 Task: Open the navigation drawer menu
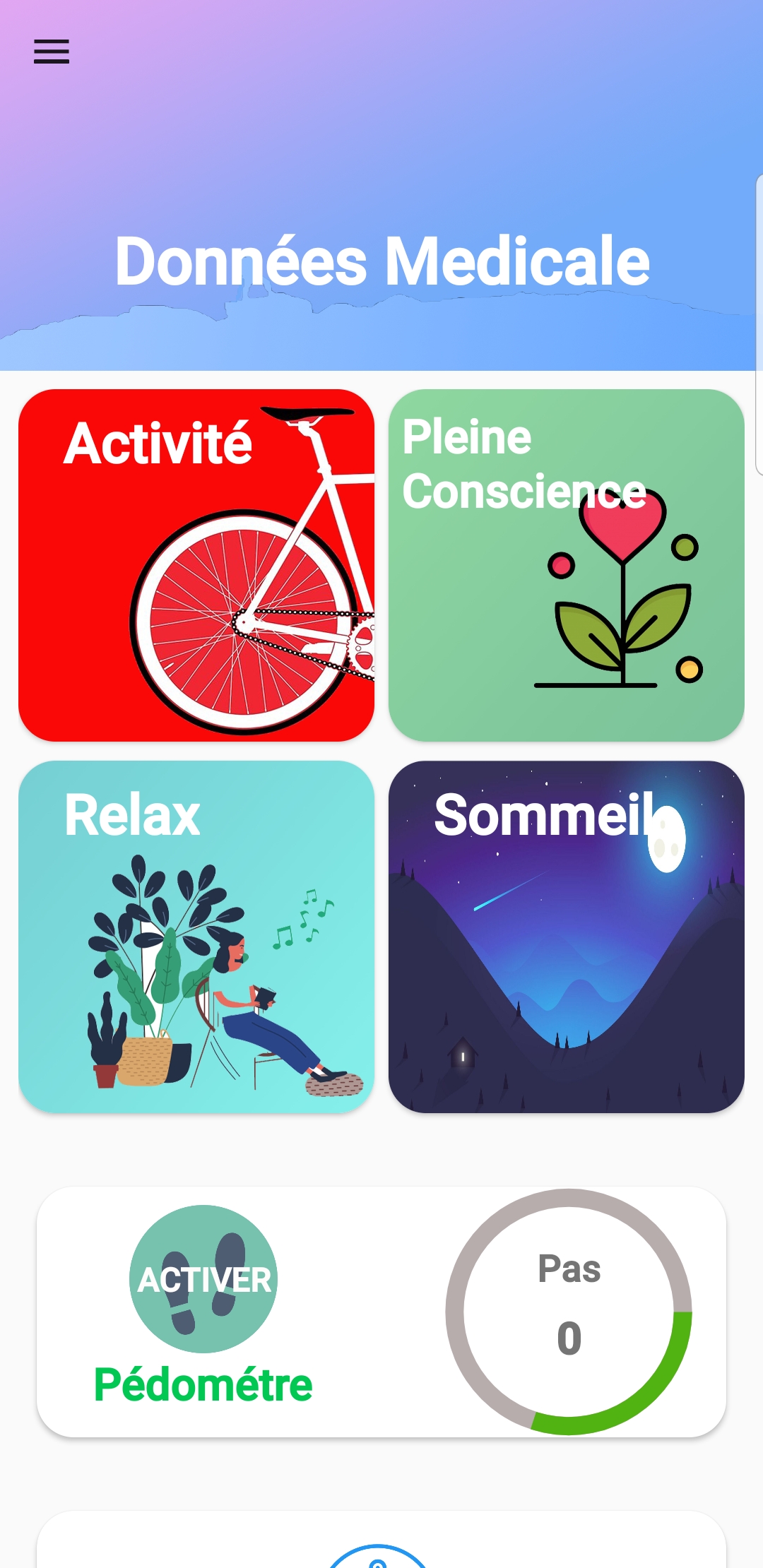click(x=51, y=51)
